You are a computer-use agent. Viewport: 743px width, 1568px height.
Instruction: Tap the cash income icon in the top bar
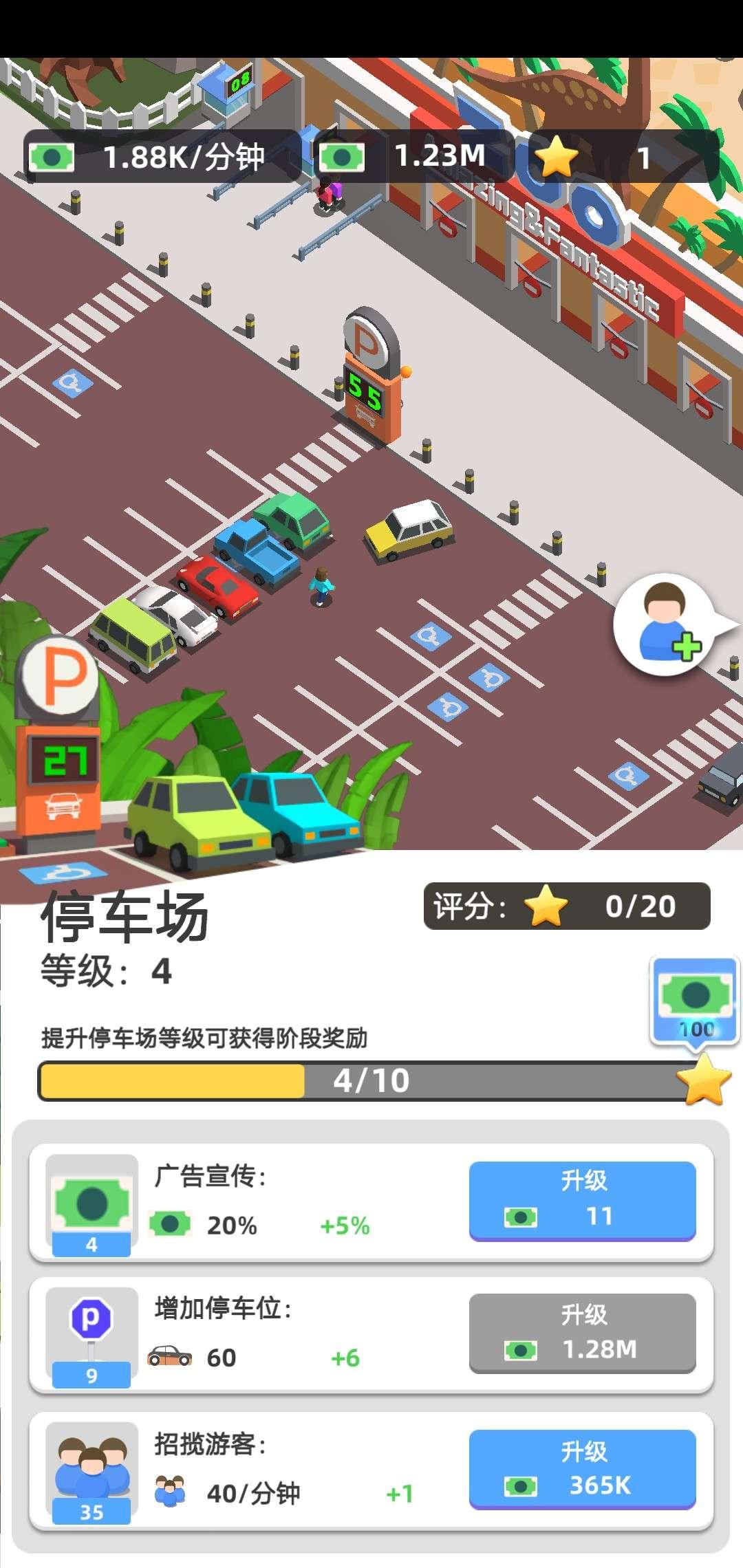[52, 157]
